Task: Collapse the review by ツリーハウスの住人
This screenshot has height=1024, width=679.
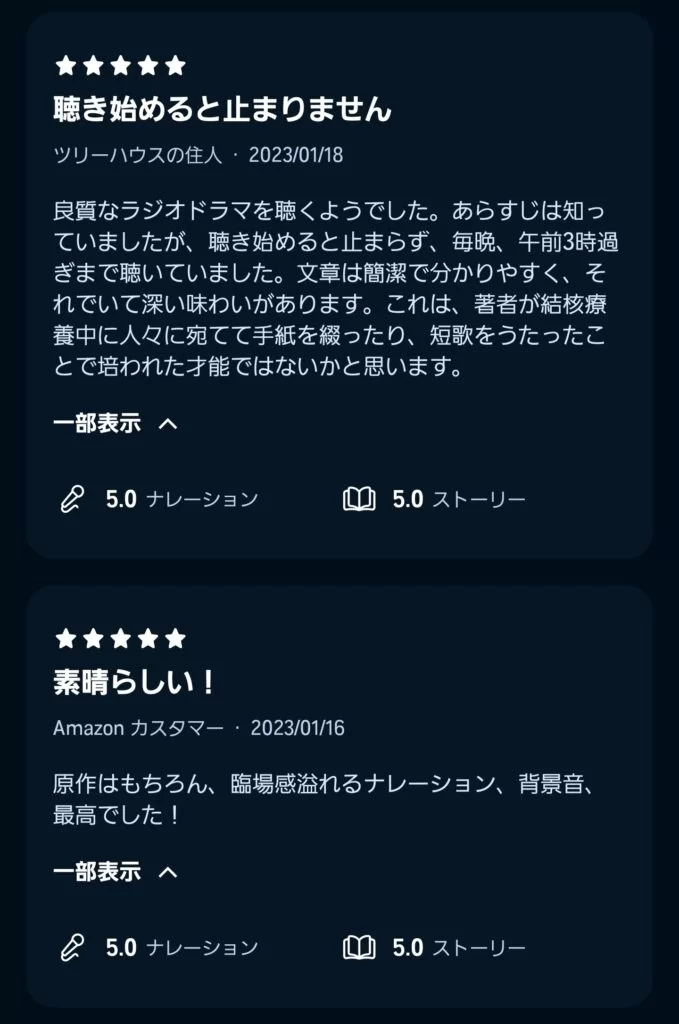Action: [x=115, y=424]
